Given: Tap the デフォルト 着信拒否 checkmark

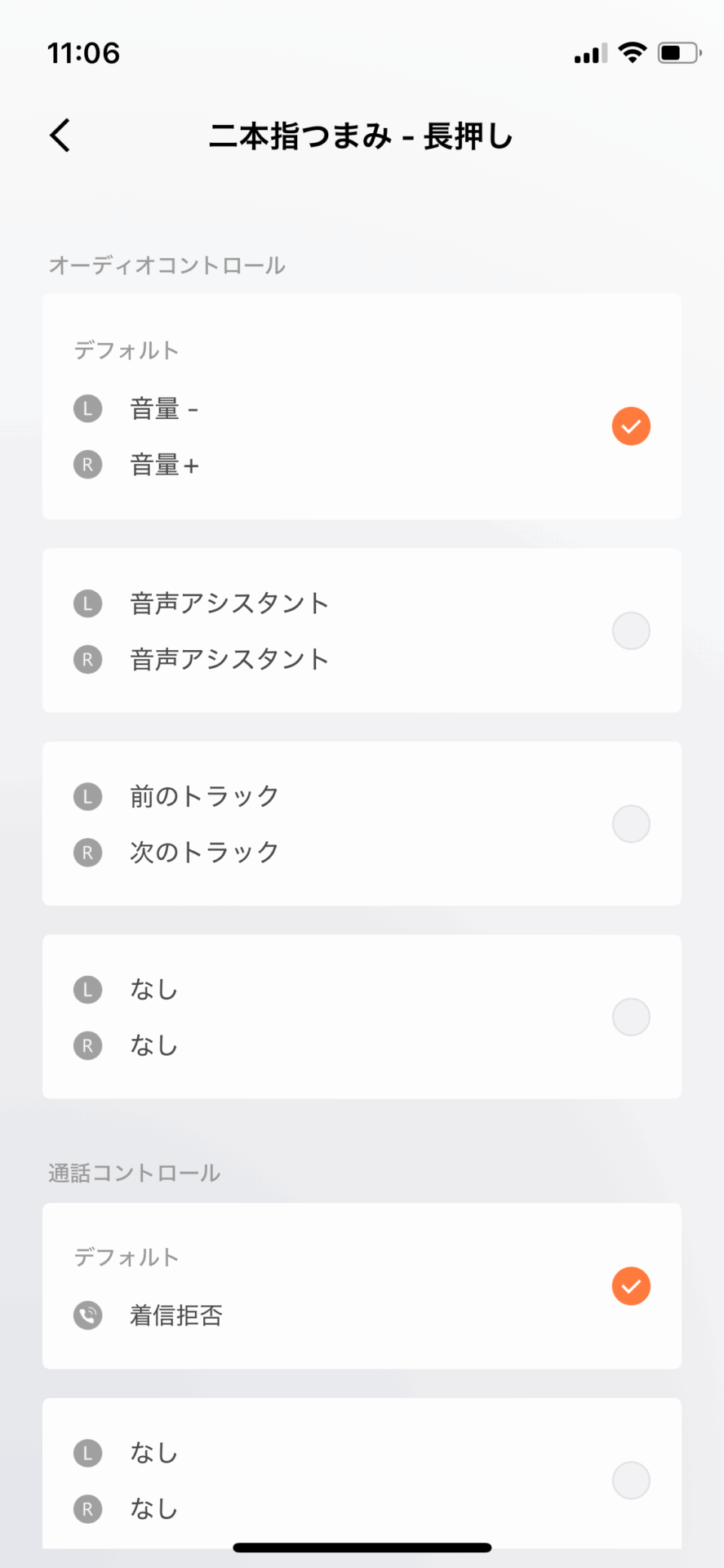Looking at the screenshot, I should [630, 1285].
